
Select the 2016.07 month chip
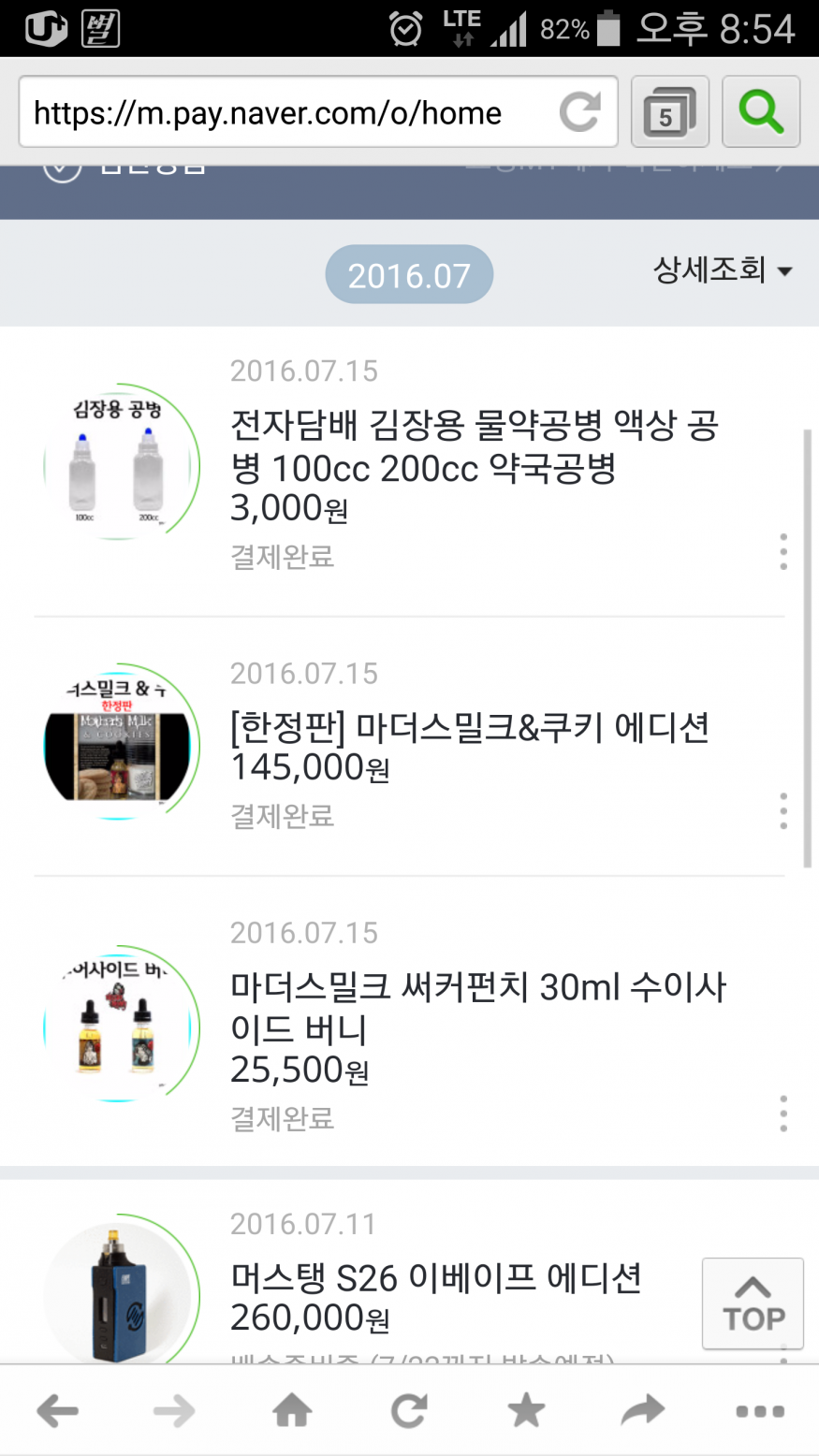point(409,275)
